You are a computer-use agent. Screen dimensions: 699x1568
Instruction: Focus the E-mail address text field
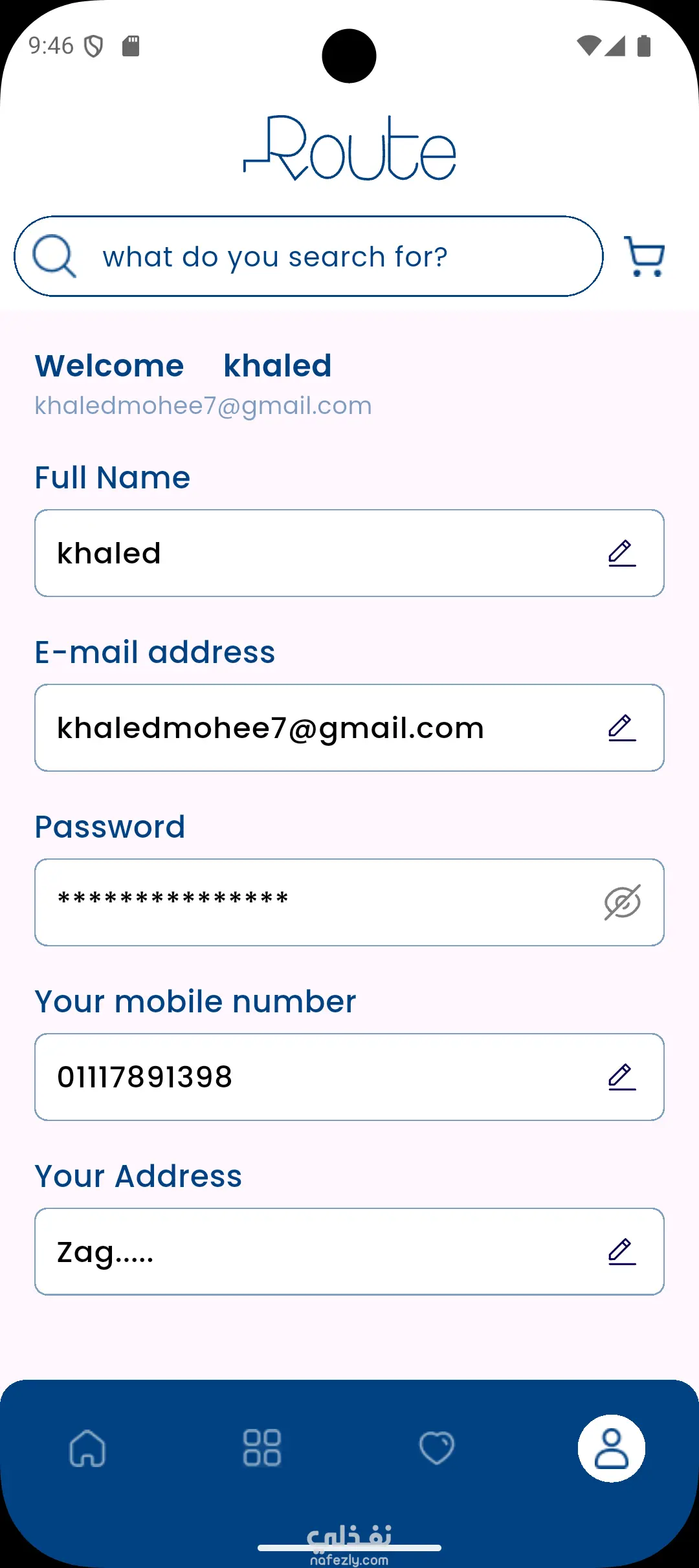click(311, 728)
